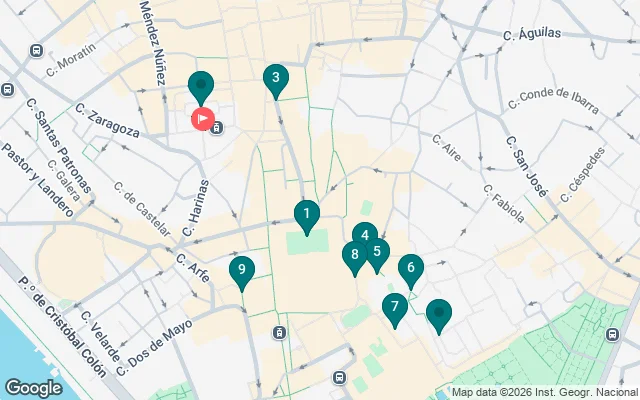This screenshot has height=400, width=640.
Task: Select map marker number 3
Action: click(275, 77)
